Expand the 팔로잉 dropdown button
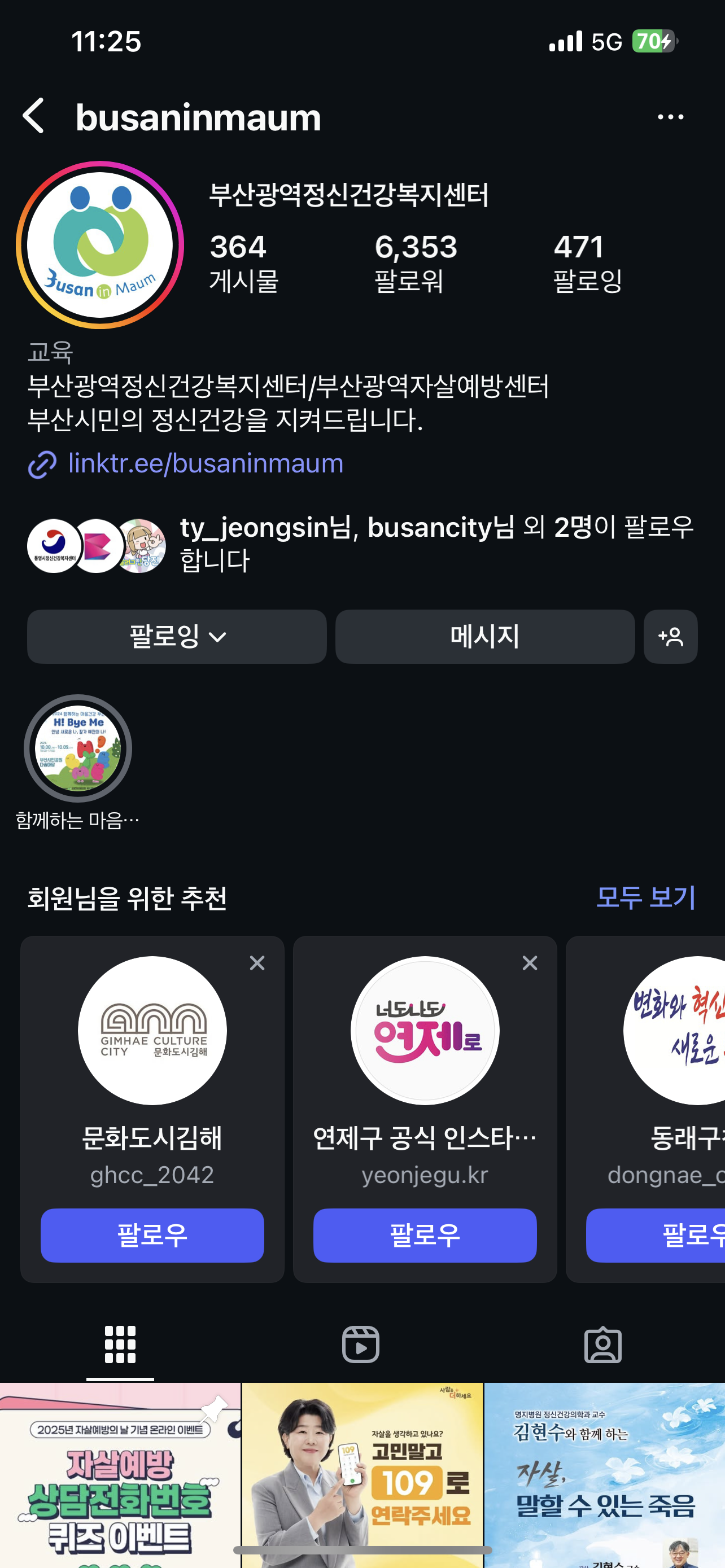Viewport: 725px width, 1568px height. click(x=177, y=637)
